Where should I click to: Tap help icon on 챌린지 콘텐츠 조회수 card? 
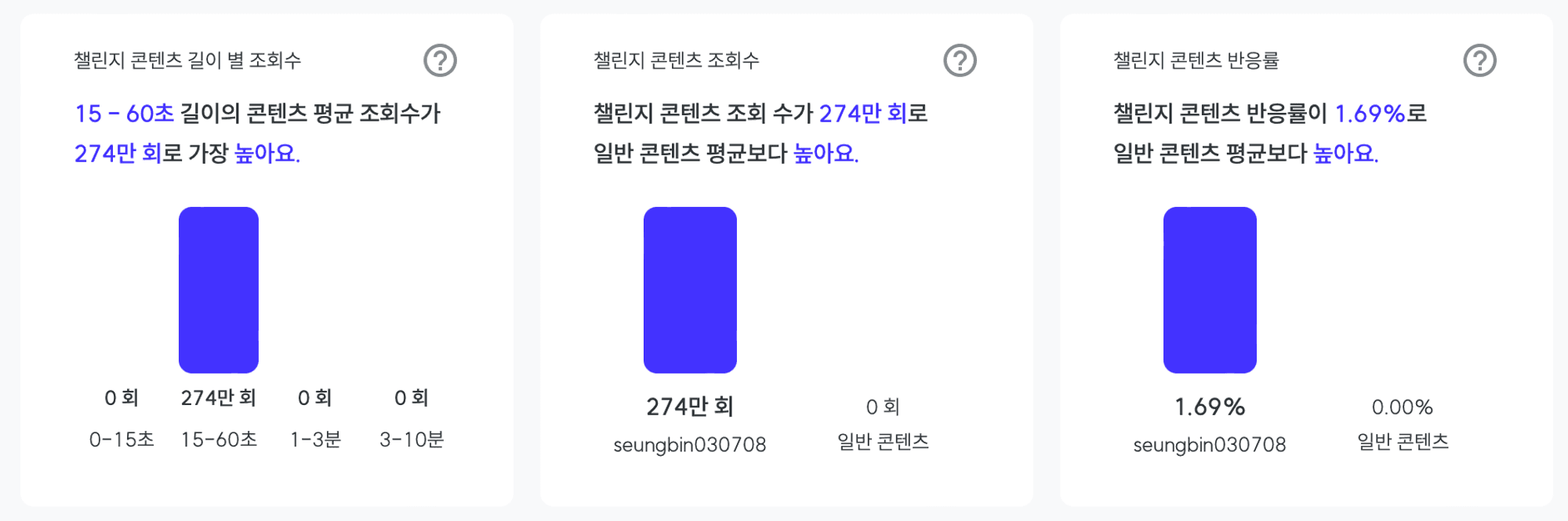pyautogui.click(x=960, y=60)
